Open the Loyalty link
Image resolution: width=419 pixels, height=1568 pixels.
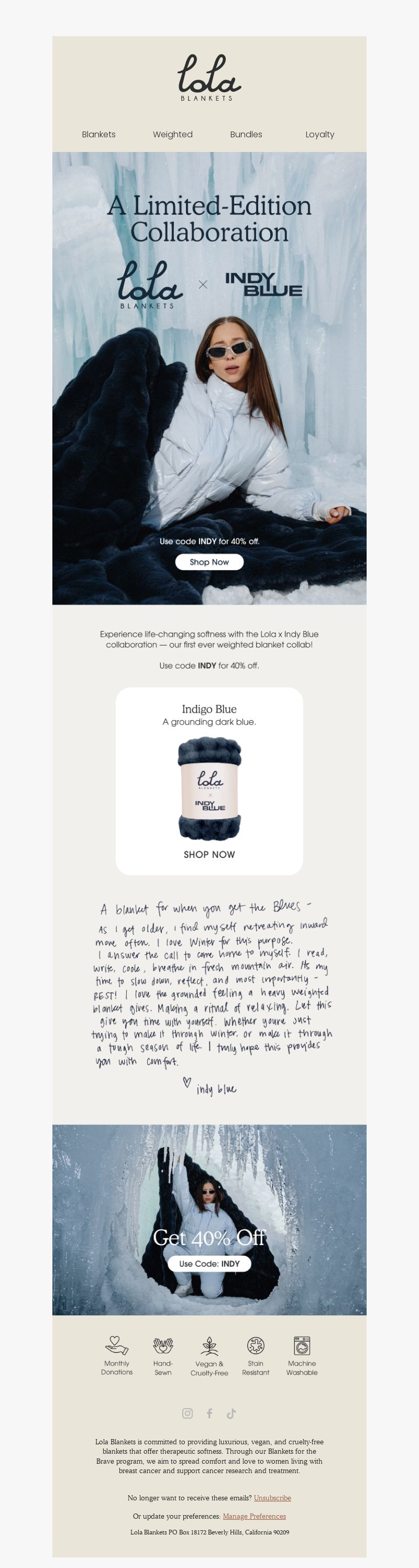click(319, 135)
